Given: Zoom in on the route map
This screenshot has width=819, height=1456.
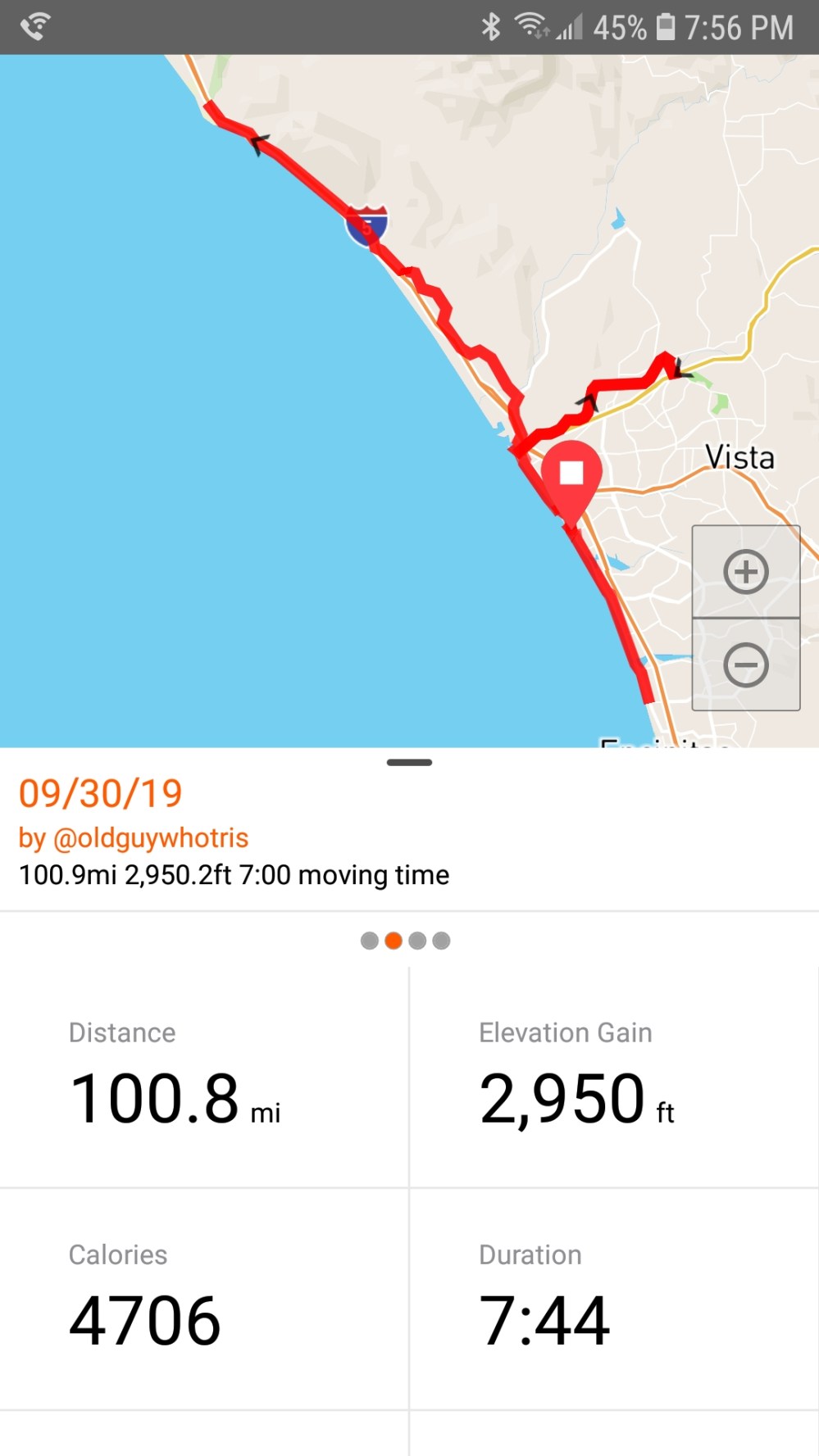Looking at the screenshot, I should (745, 571).
